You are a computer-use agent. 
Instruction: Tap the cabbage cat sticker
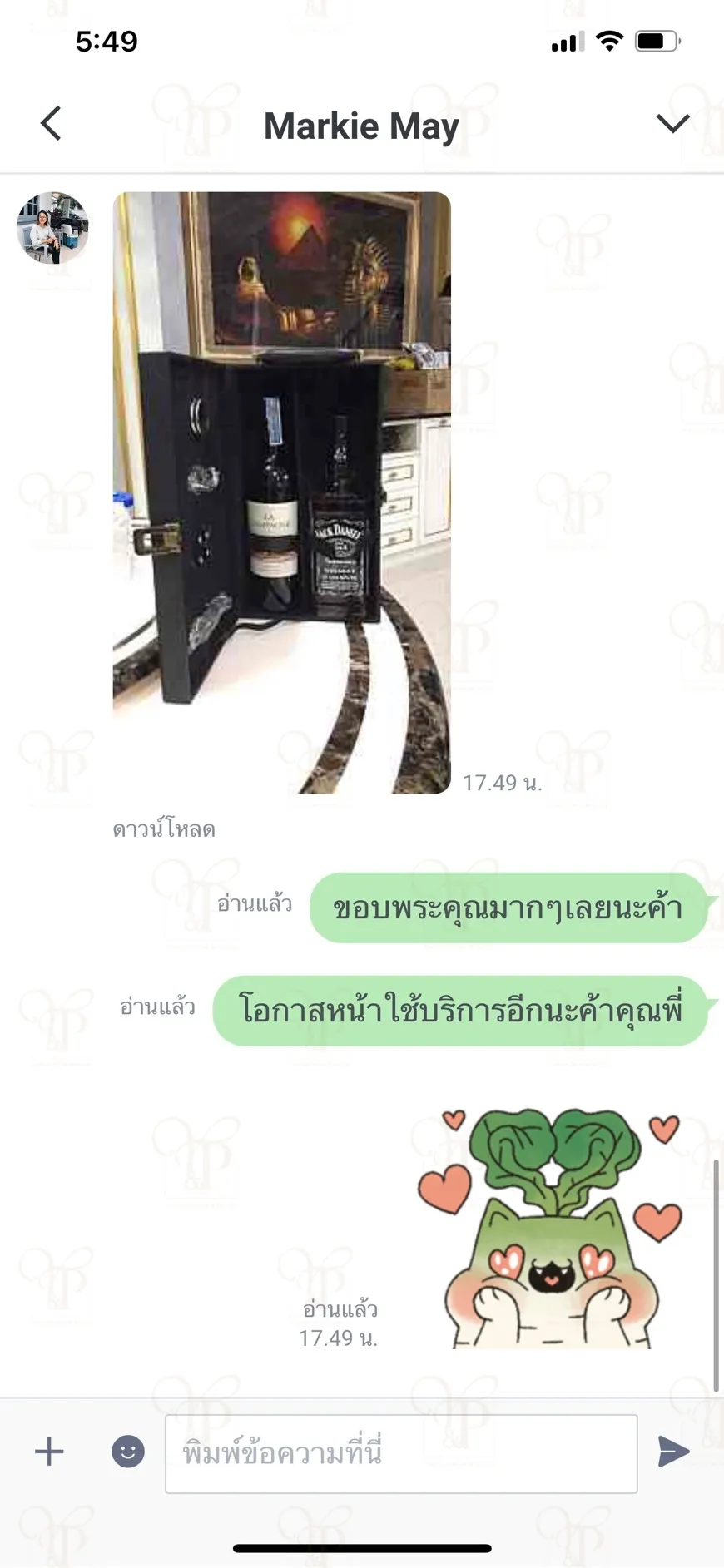[x=550, y=1228]
